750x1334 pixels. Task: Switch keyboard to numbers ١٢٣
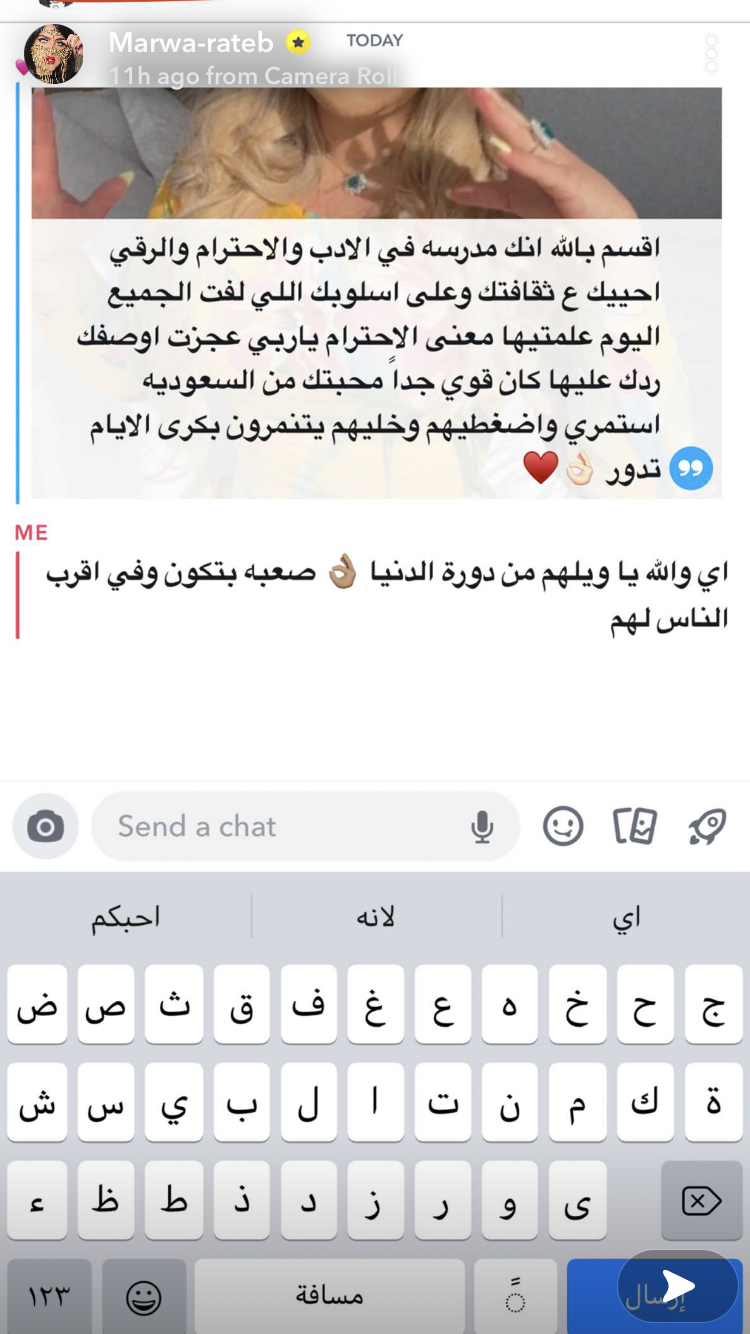[x=49, y=1297]
